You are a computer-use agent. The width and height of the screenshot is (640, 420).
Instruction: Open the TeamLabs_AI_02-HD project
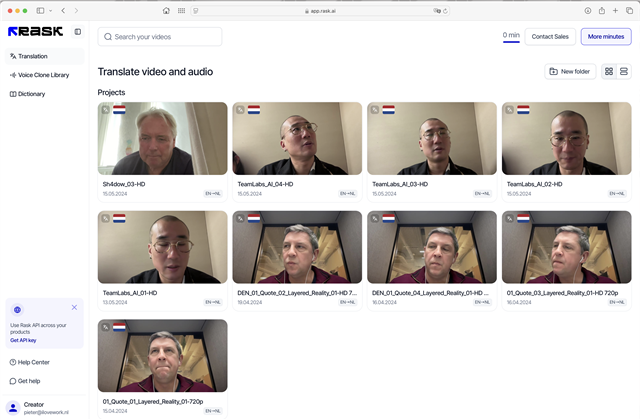pyautogui.click(x=566, y=139)
